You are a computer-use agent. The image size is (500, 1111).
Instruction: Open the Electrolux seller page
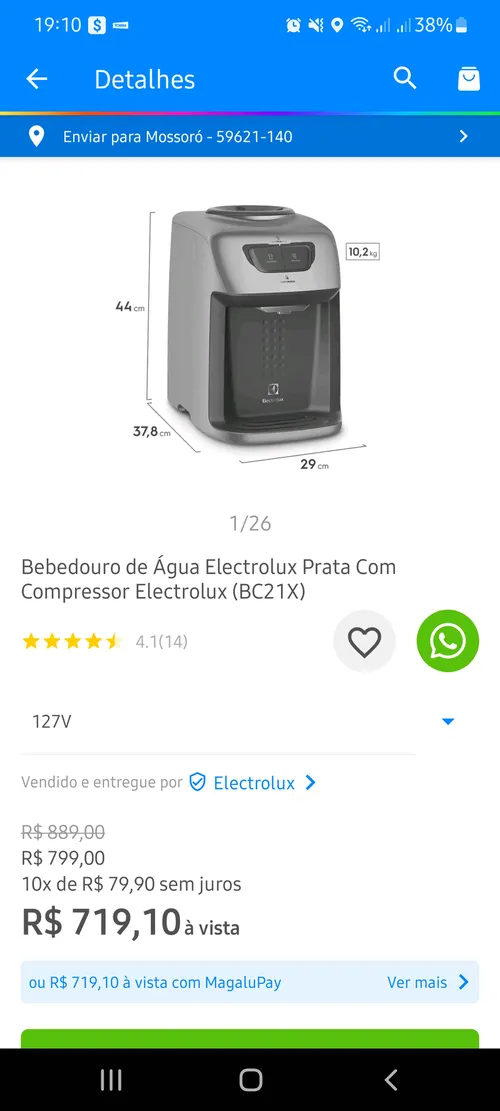[x=253, y=783]
